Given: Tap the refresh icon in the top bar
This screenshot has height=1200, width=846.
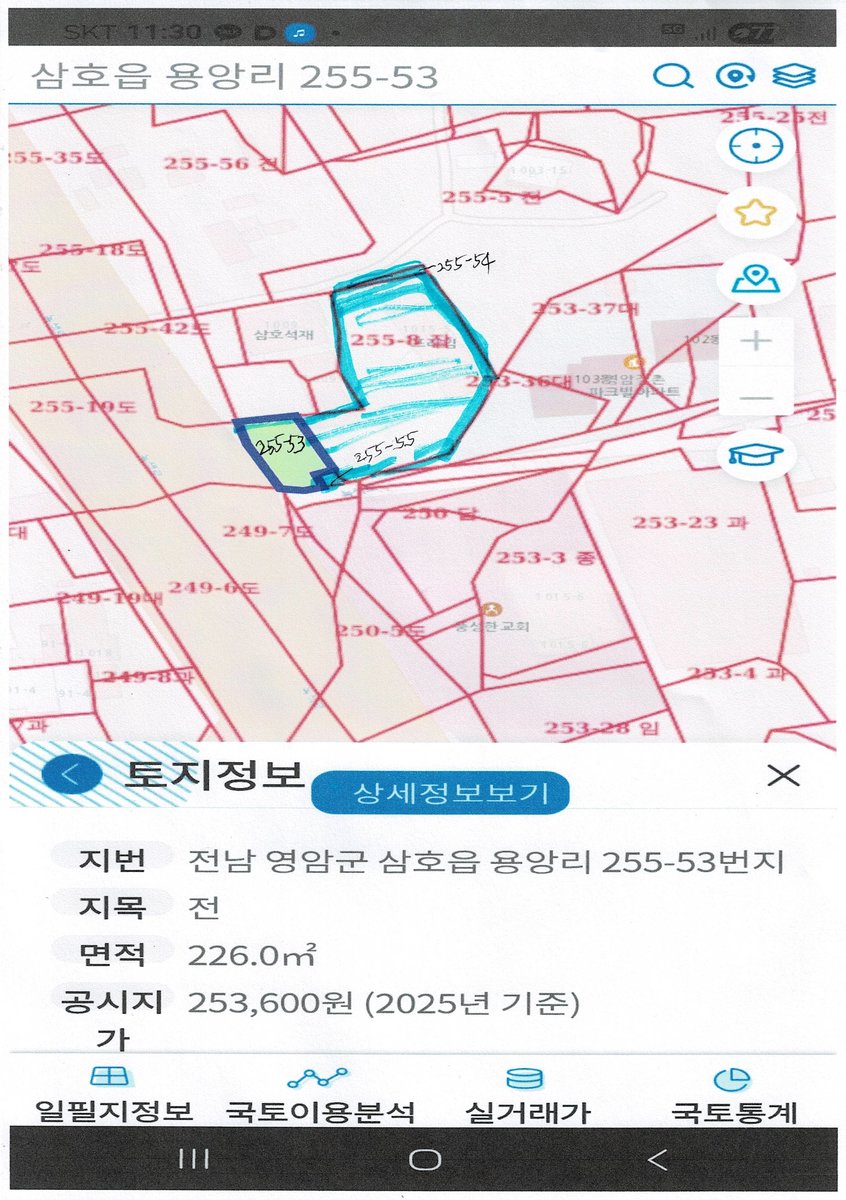Looking at the screenshot, I should [x=732, y=75].
